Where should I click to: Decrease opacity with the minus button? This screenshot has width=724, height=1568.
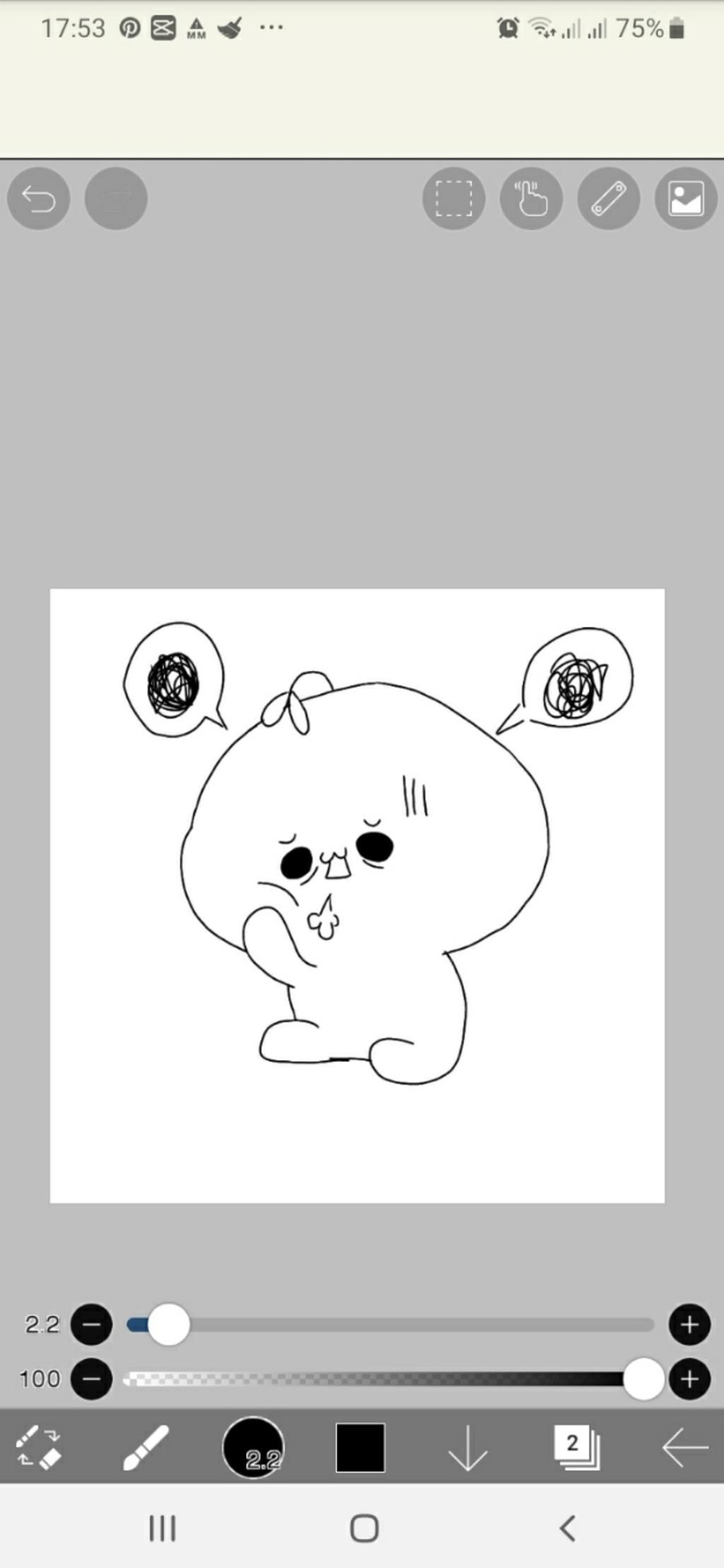point(92,1379)
